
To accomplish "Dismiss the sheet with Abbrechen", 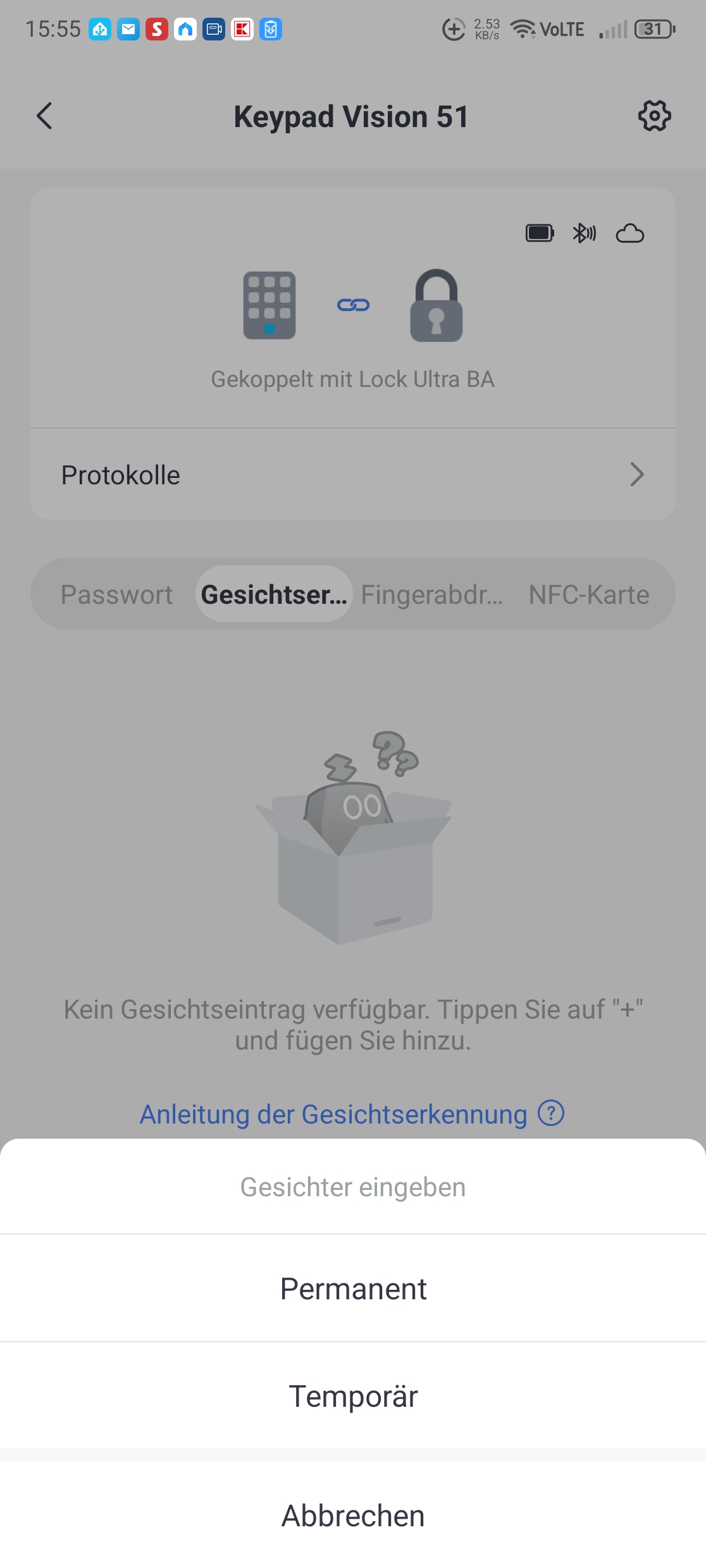I will pyautogui.click(x=353, y=1516).
